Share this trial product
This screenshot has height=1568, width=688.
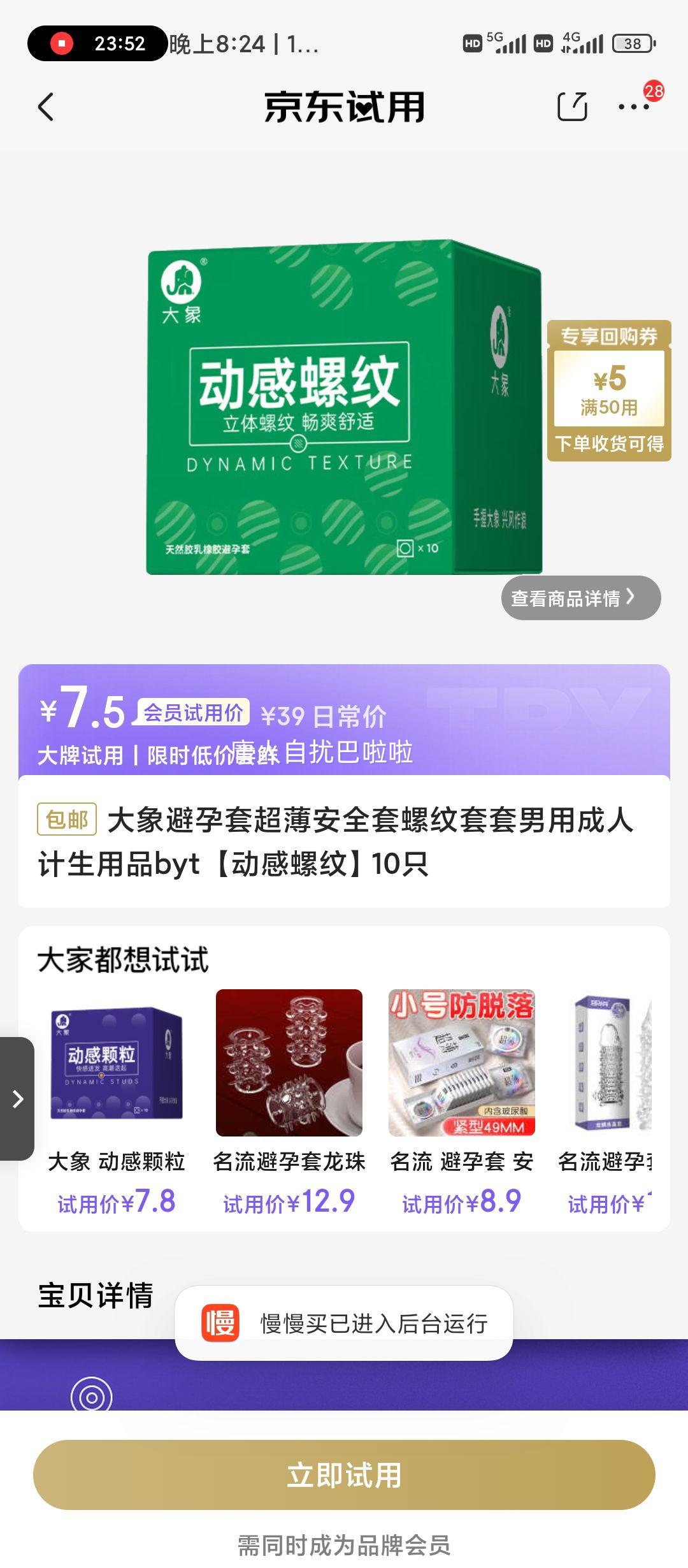(x=571, y=106)
